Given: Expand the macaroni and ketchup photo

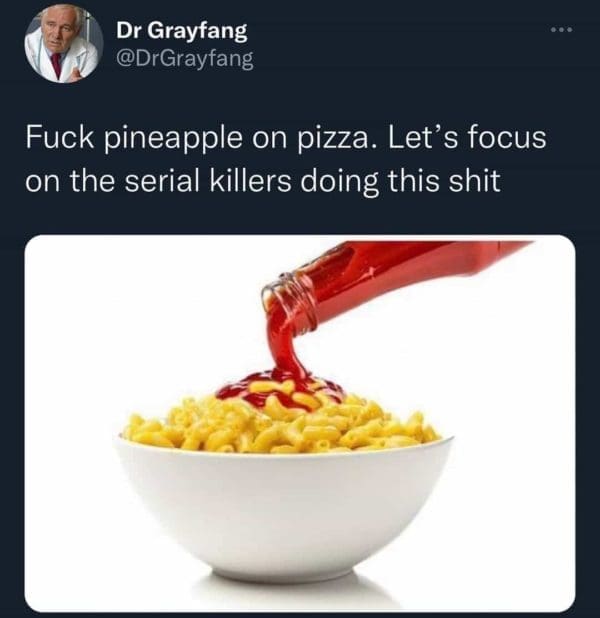Looking at the screenshot, I should (x=299, y=422).
